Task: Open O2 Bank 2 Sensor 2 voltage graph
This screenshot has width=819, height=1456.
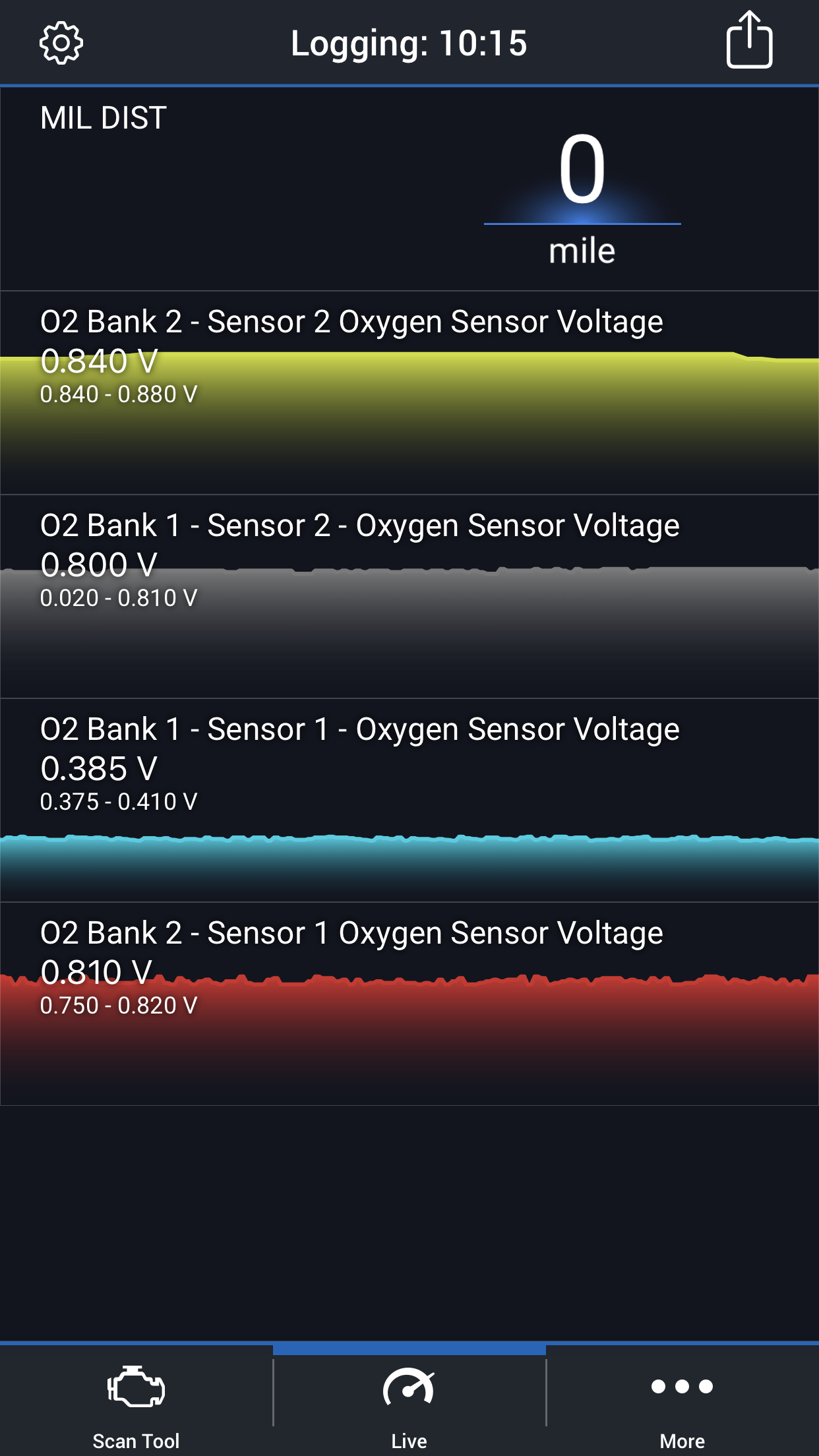Action: [409, 393]
